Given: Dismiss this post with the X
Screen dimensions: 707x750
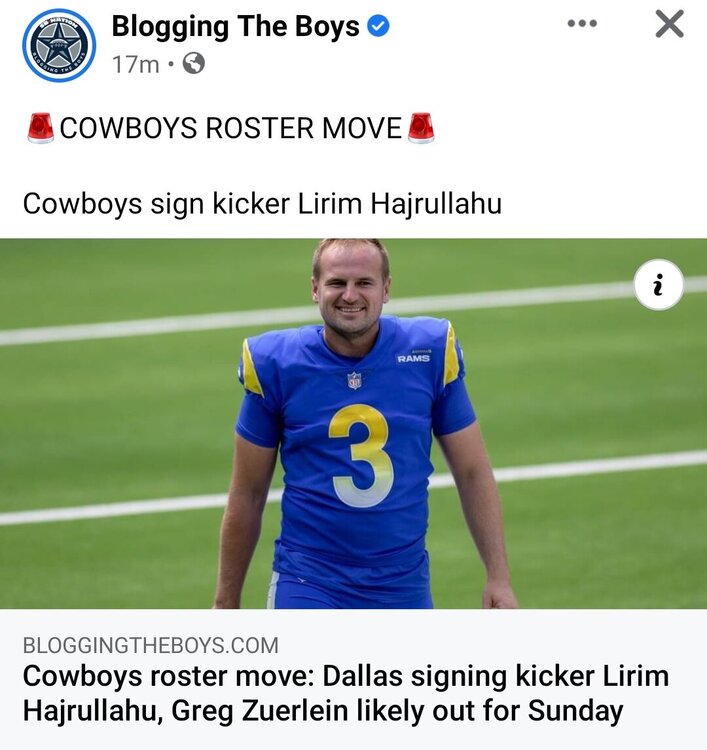Looking at the screenshot, I should [x=669, y=24].
